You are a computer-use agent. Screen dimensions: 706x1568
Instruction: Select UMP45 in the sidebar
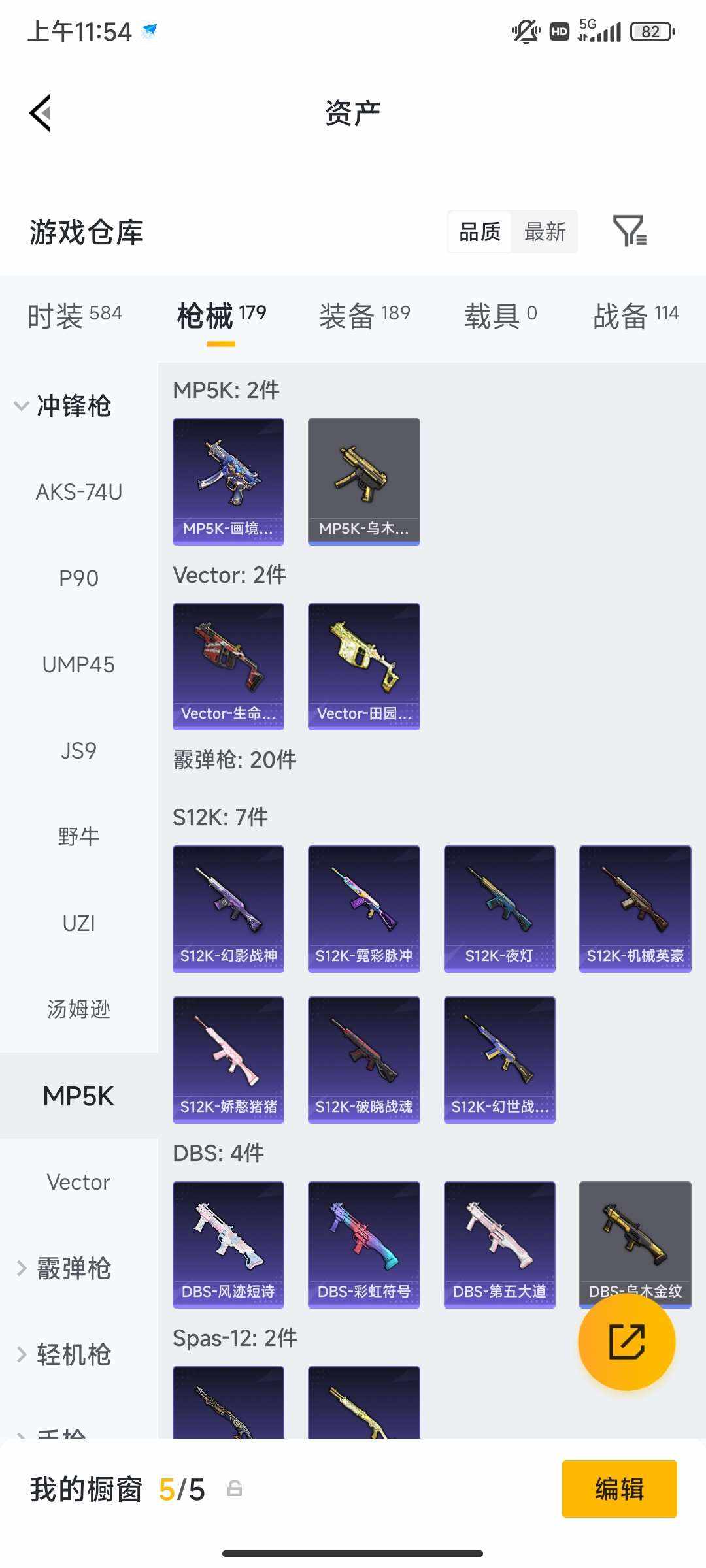(78, 664)
